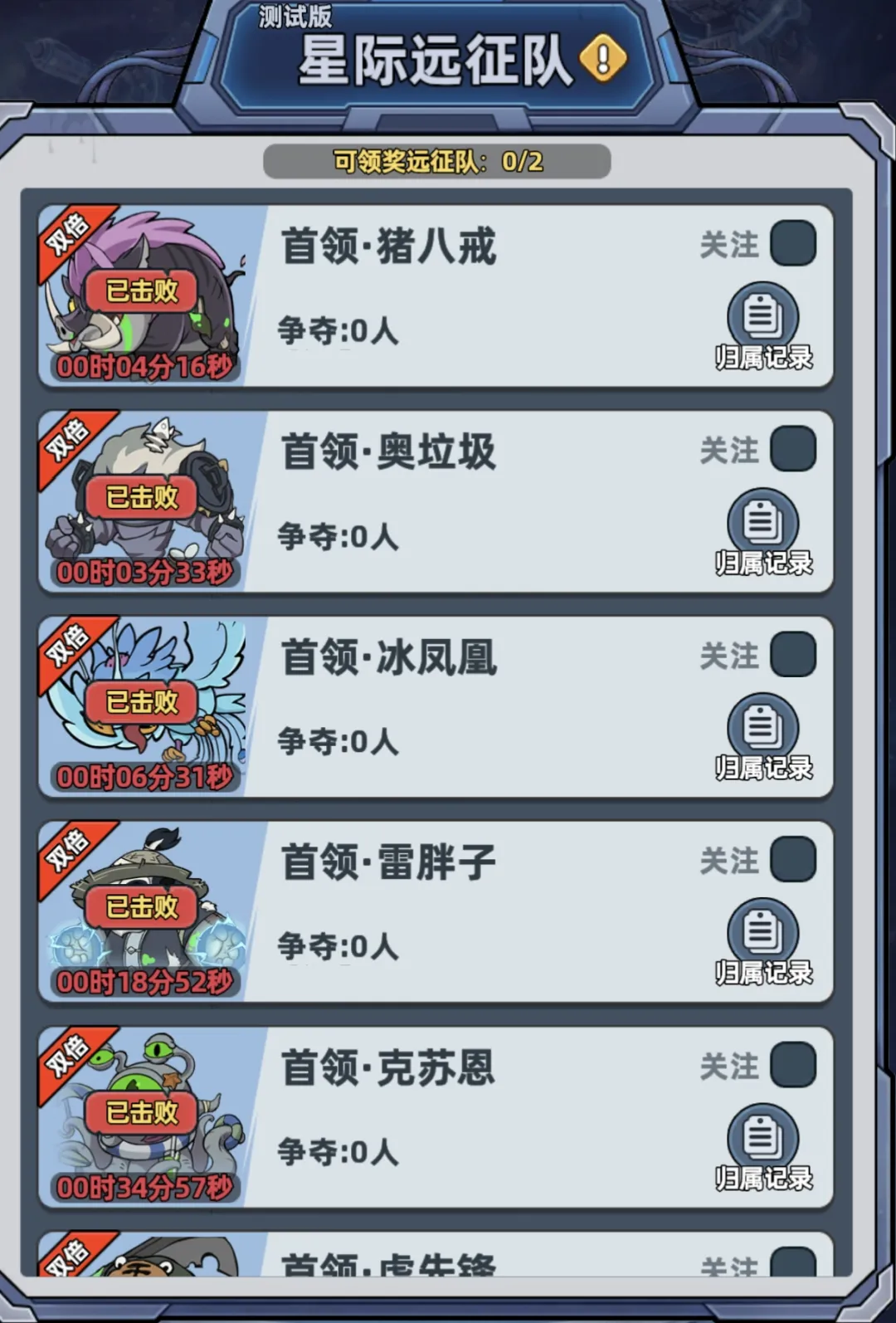The height and width of the screenshot is (1323, 896).
Task: Follow 首领·克苏恩 via its 关注 checkbox
Action: (x=792, y=1064)
